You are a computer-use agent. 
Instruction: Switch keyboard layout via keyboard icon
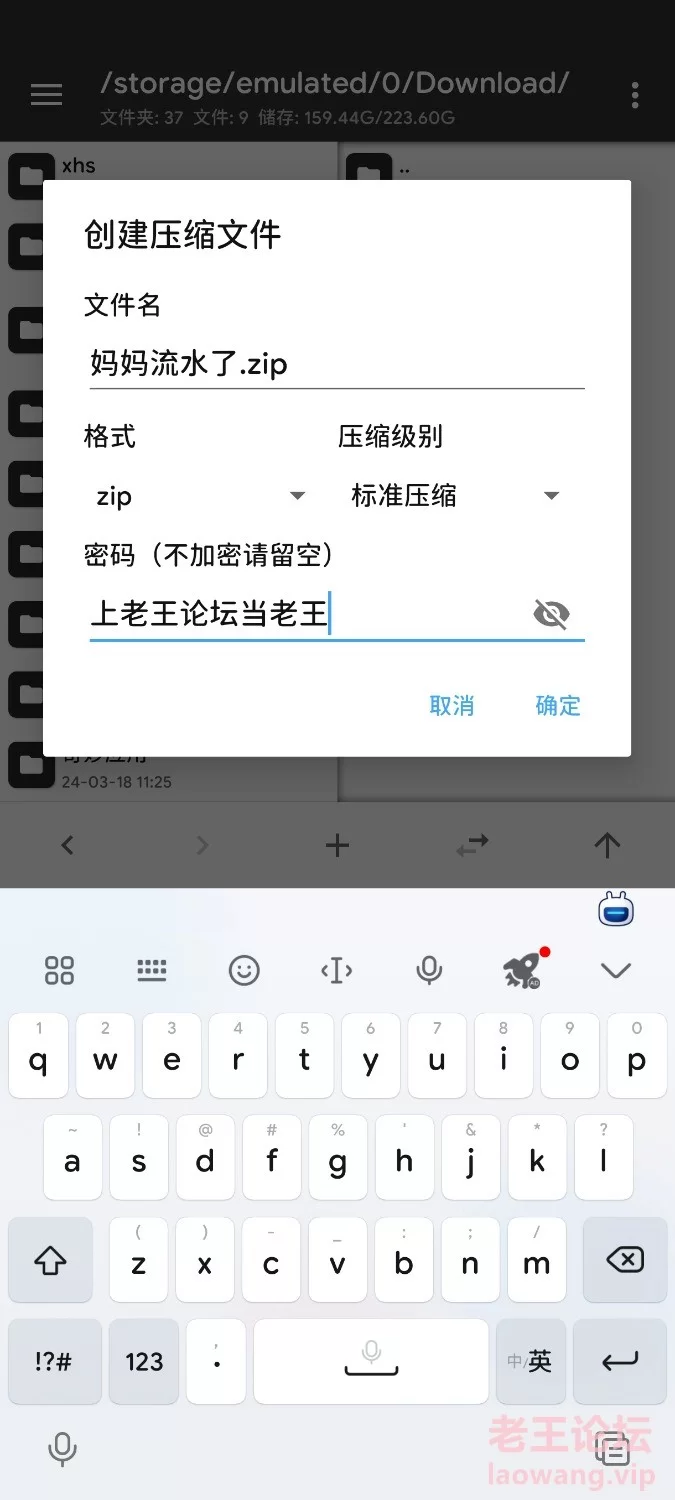[x=152, y=969]
